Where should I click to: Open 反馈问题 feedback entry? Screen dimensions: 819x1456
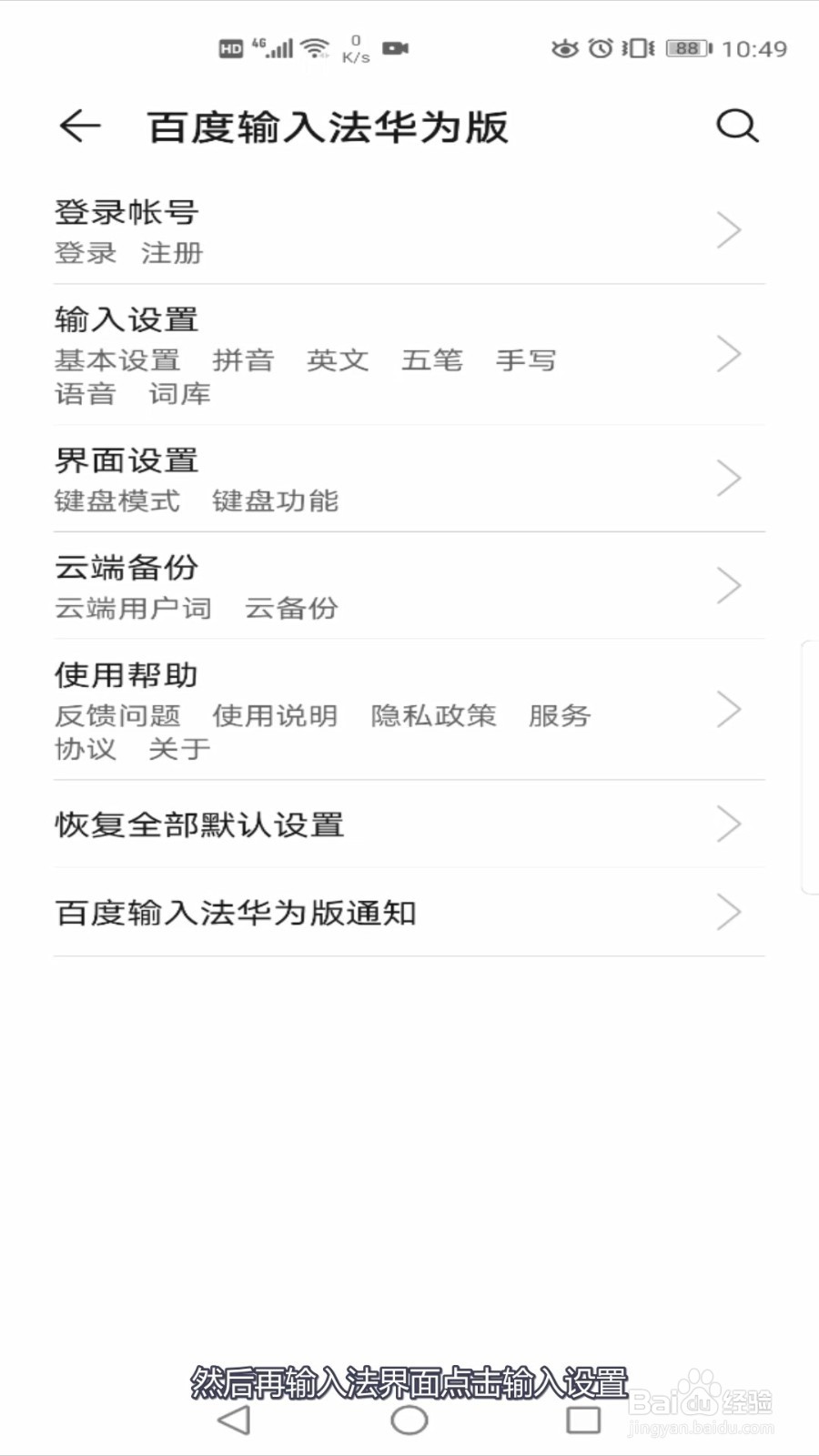coord(118,715)
